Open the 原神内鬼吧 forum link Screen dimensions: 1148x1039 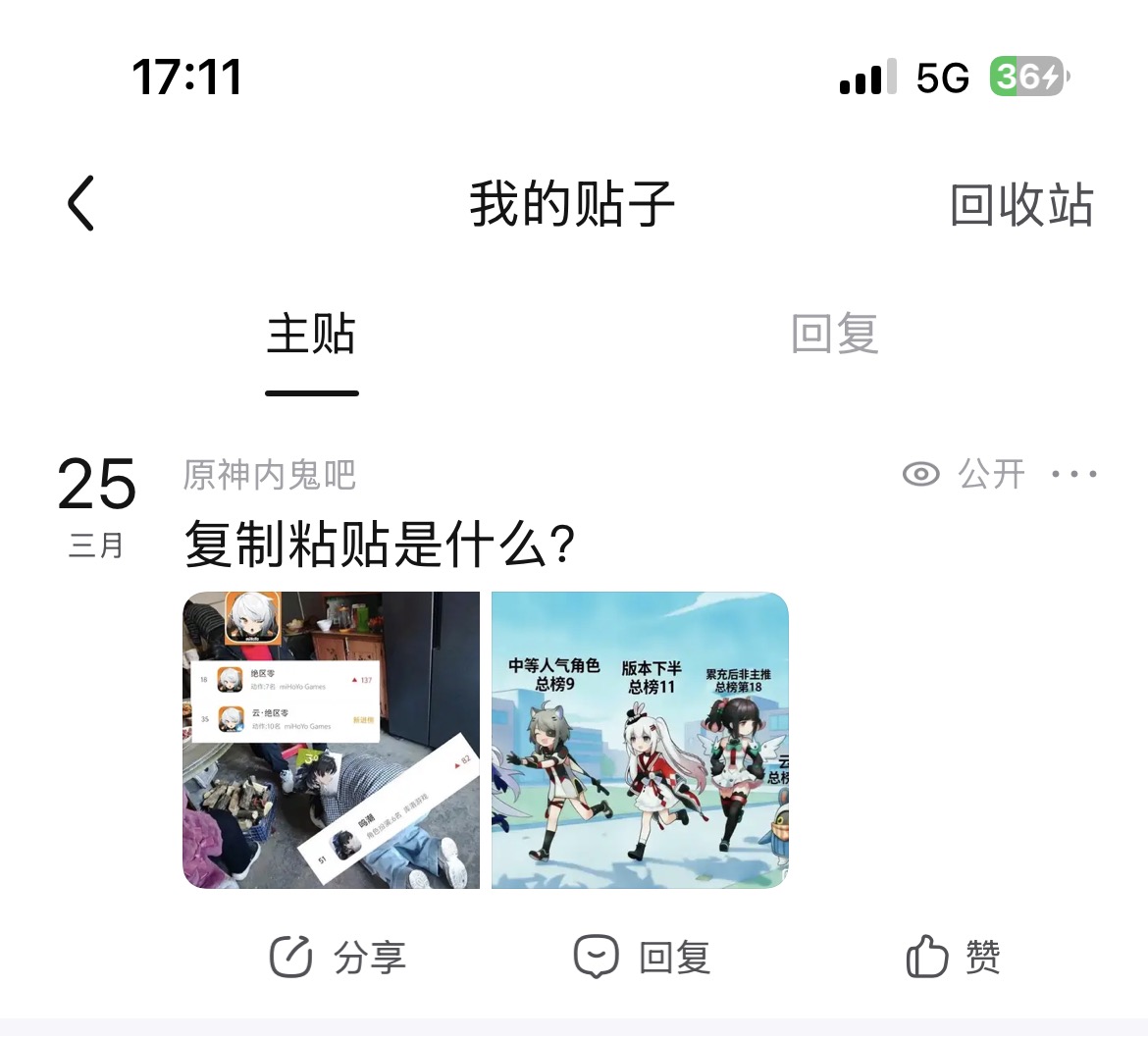click(270, 475)
